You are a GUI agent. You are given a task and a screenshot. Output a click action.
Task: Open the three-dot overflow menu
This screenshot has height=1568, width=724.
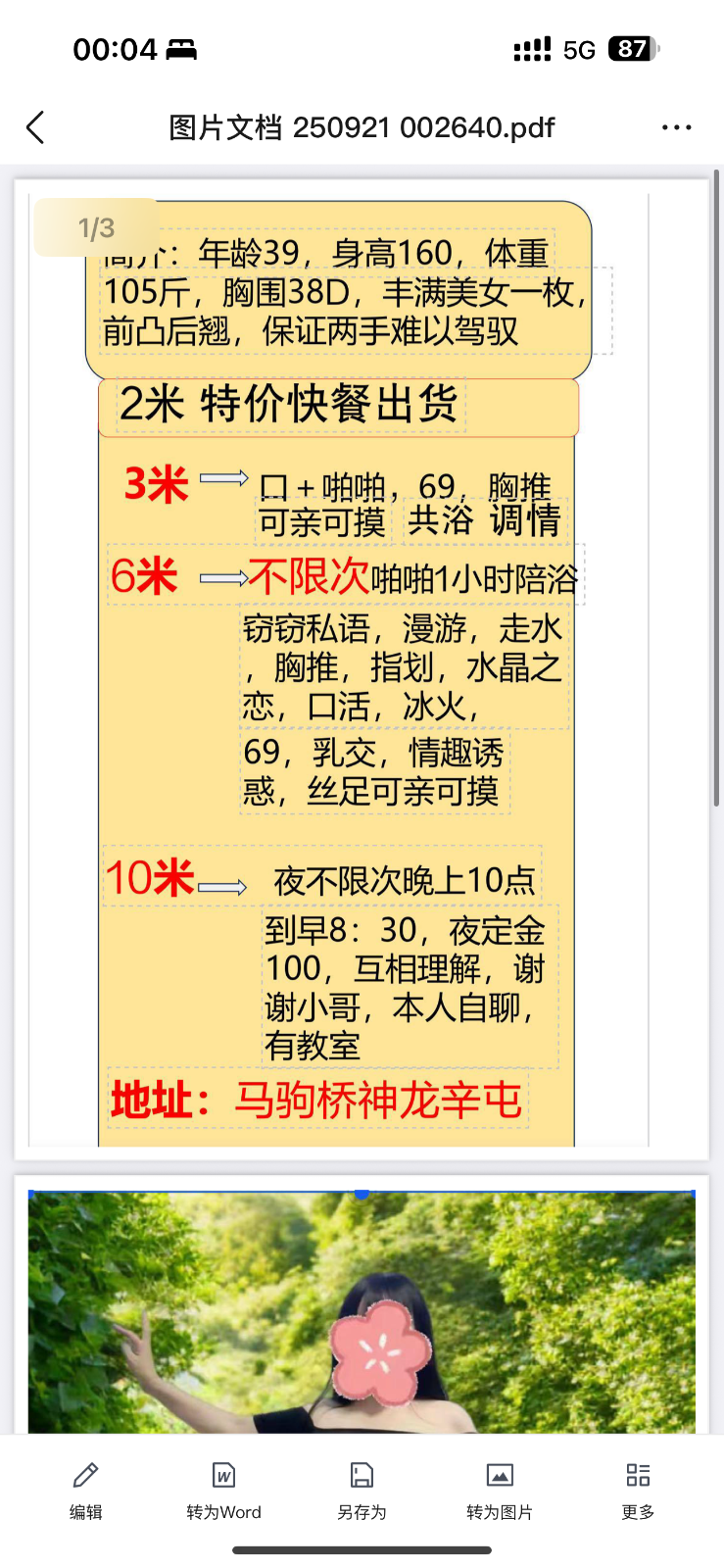tap(677, 127)
